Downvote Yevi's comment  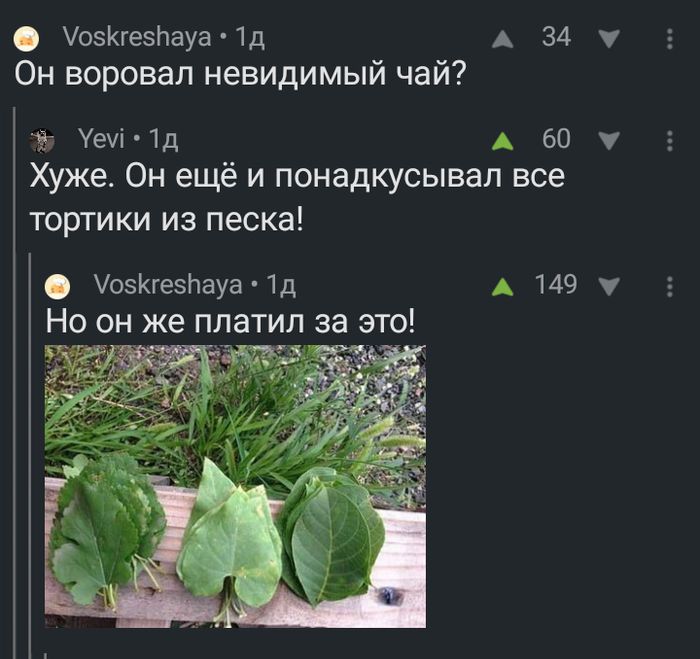click(x=608, y=141)
